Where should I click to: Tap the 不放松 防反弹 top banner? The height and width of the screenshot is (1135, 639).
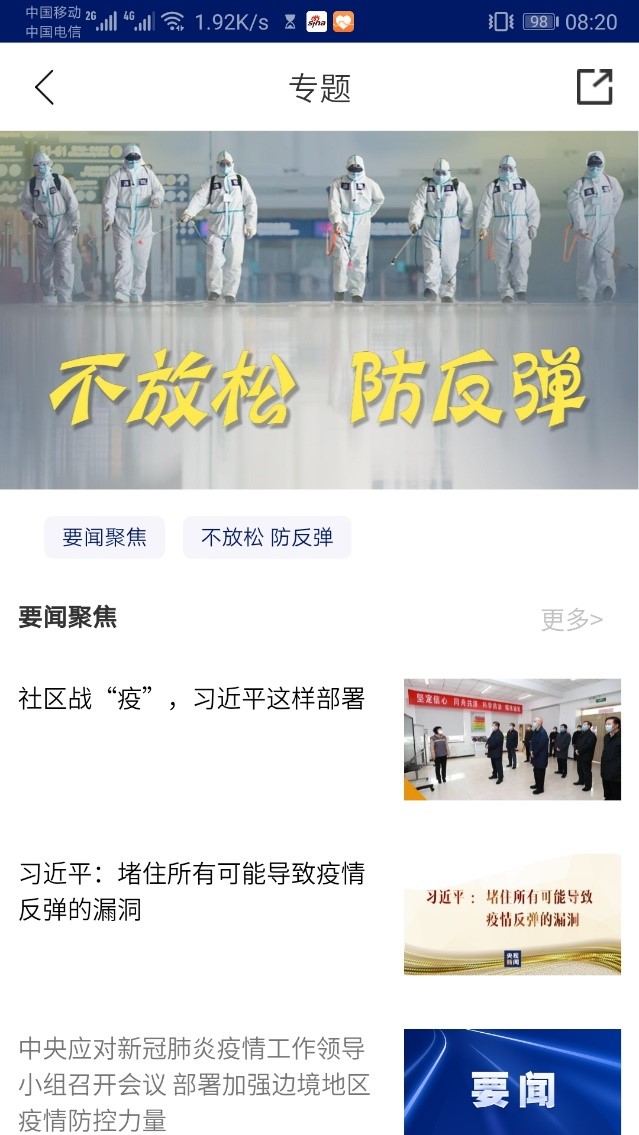pos(319,310)
